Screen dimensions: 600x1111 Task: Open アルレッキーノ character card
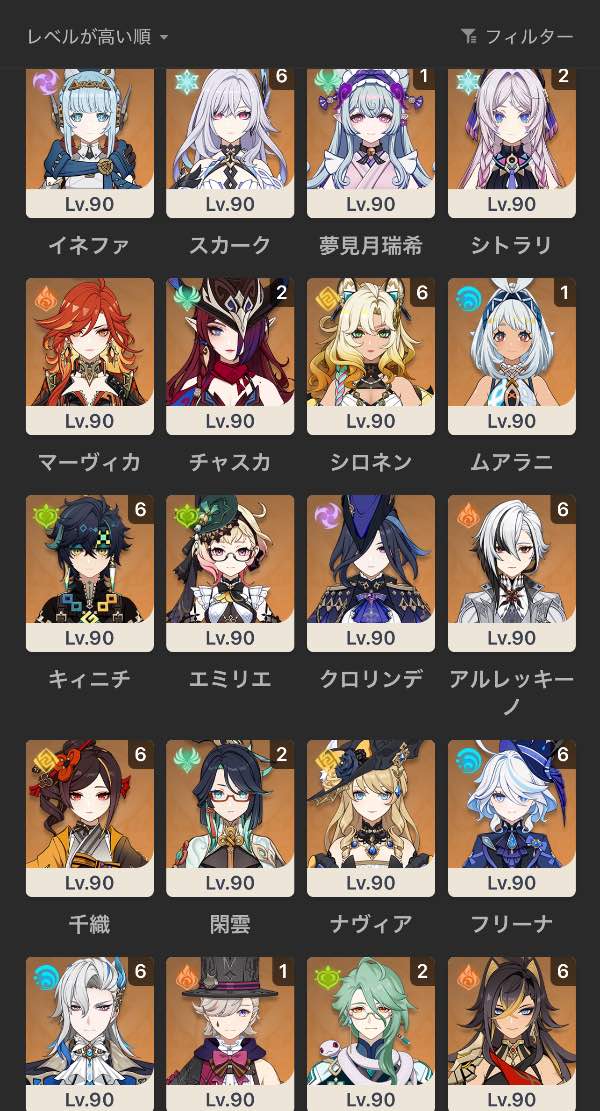point(511,573)
